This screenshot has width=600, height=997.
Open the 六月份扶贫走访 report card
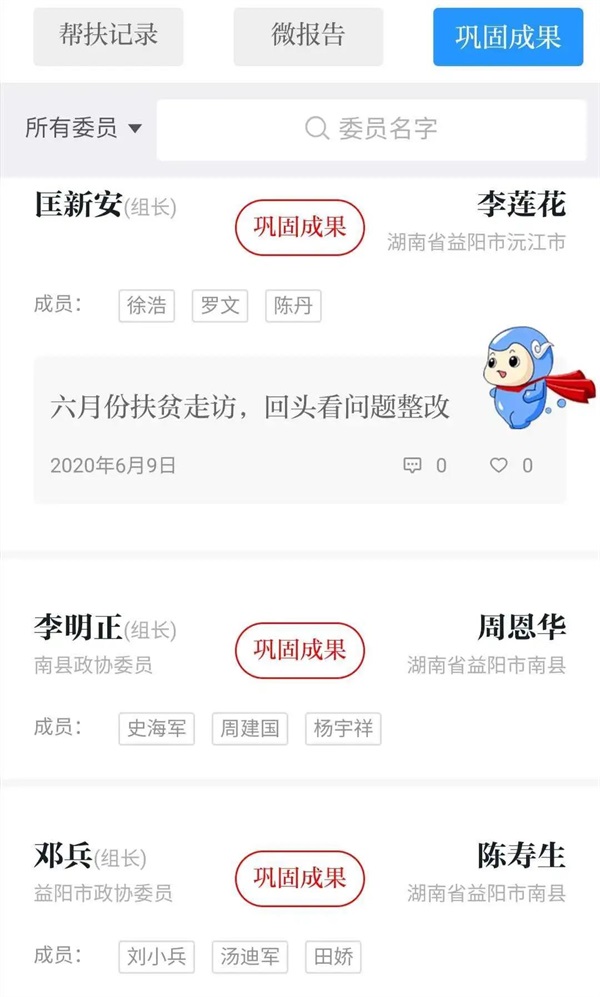click(250, 407)
